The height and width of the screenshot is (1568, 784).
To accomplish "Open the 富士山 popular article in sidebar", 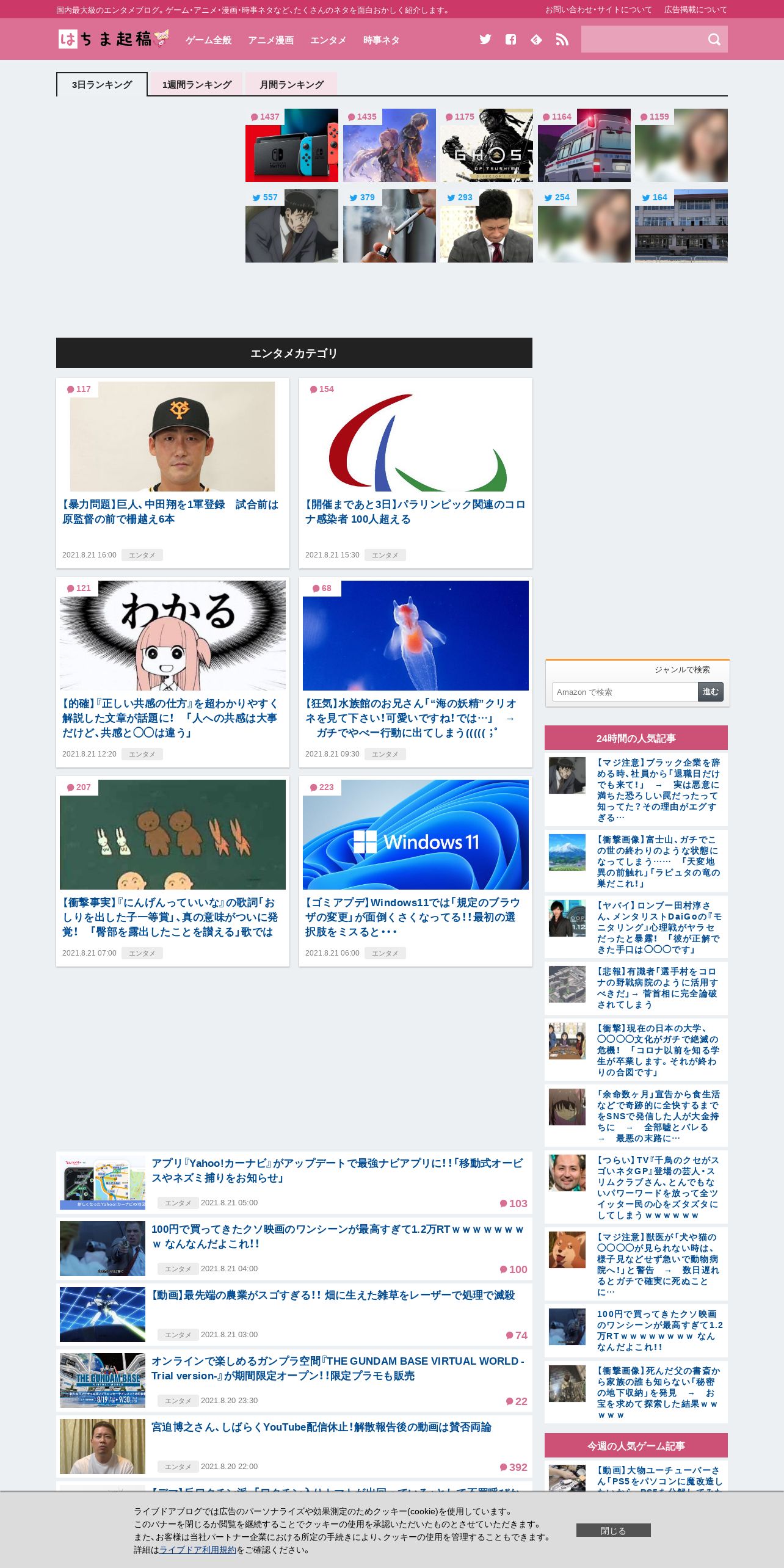I will 658,862.
